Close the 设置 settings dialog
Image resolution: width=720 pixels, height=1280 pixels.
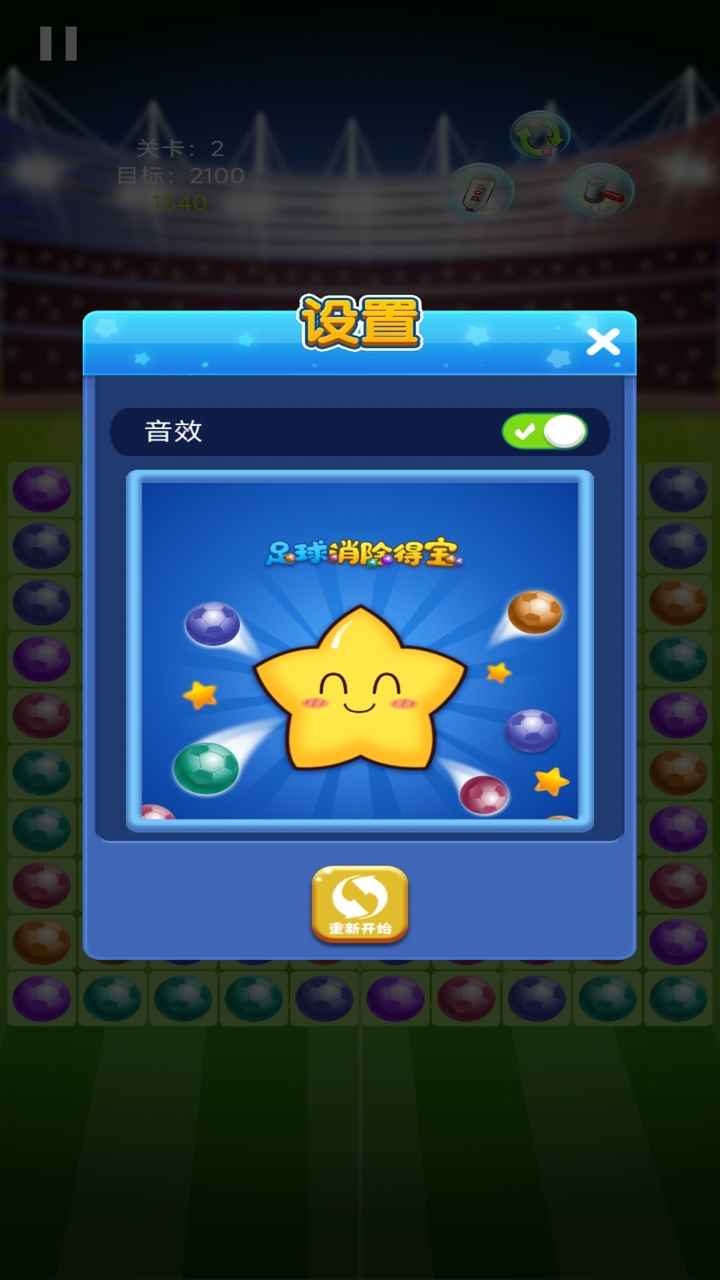(x=603, y=342)
